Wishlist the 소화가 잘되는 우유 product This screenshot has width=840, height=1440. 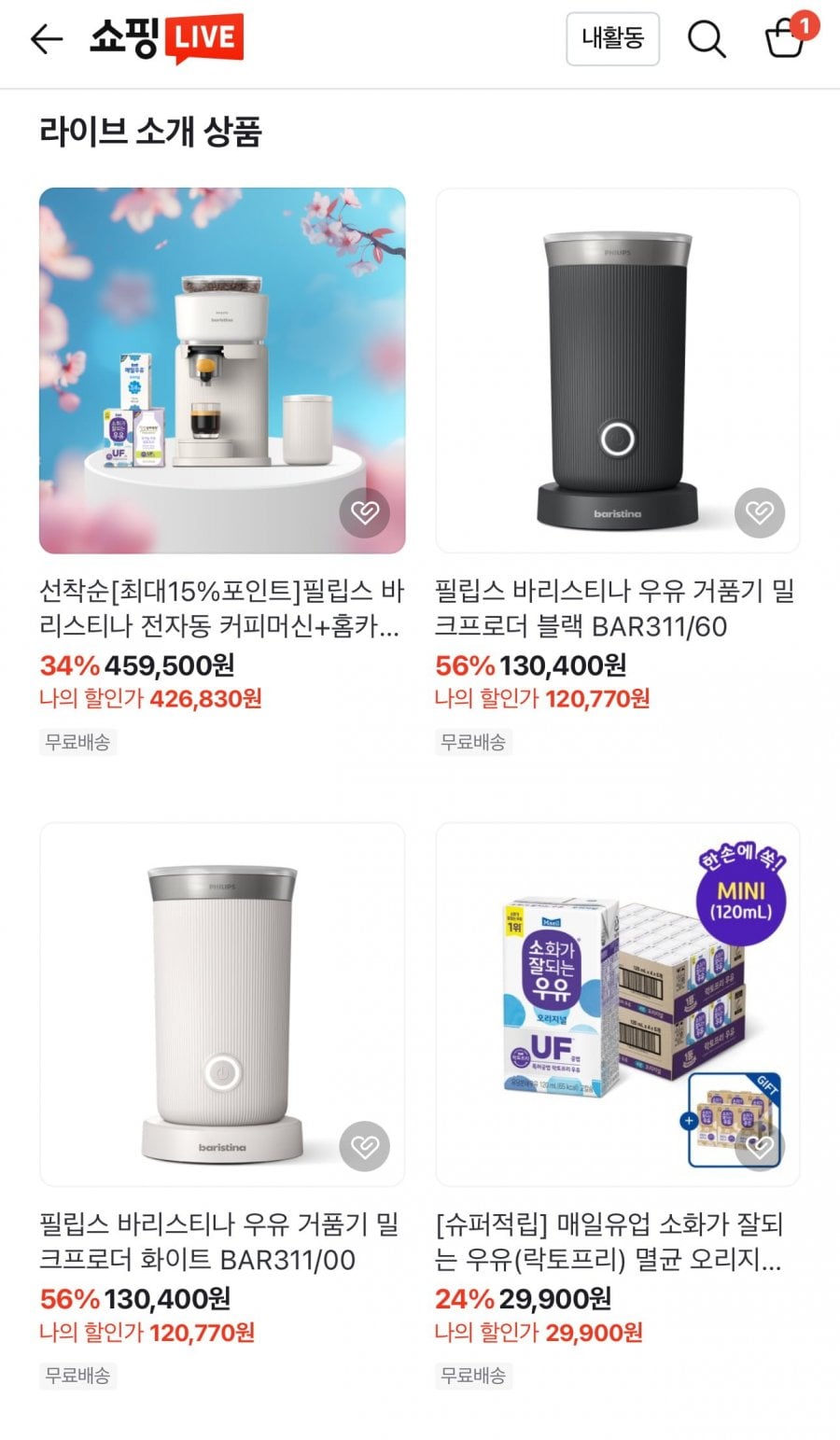point(760,1146)
